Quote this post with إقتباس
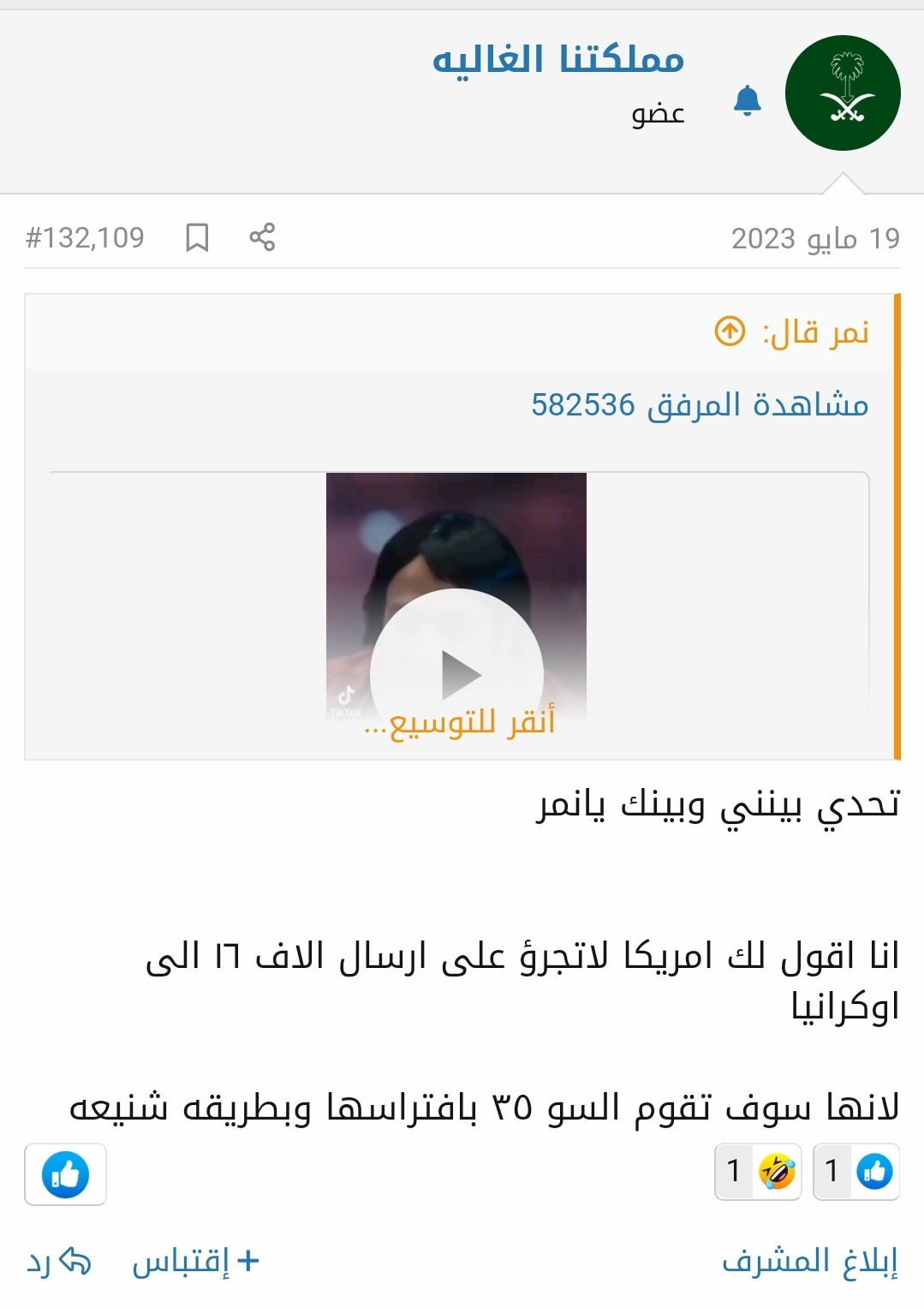This screenshot has width=924, height=1308. coord(195,1261)
